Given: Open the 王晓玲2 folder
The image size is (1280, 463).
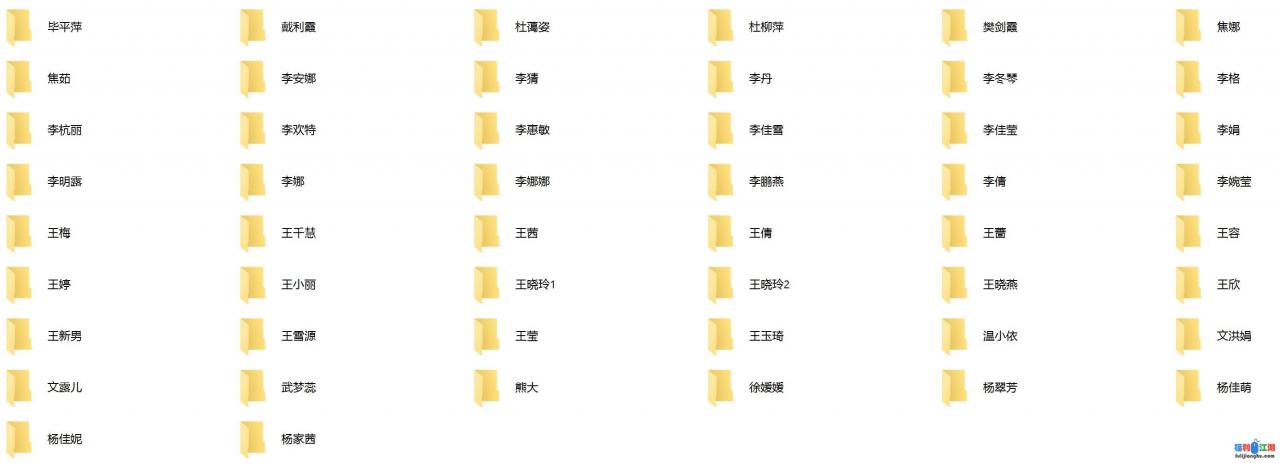Looking at the screenshot, I should coord(768,284).
